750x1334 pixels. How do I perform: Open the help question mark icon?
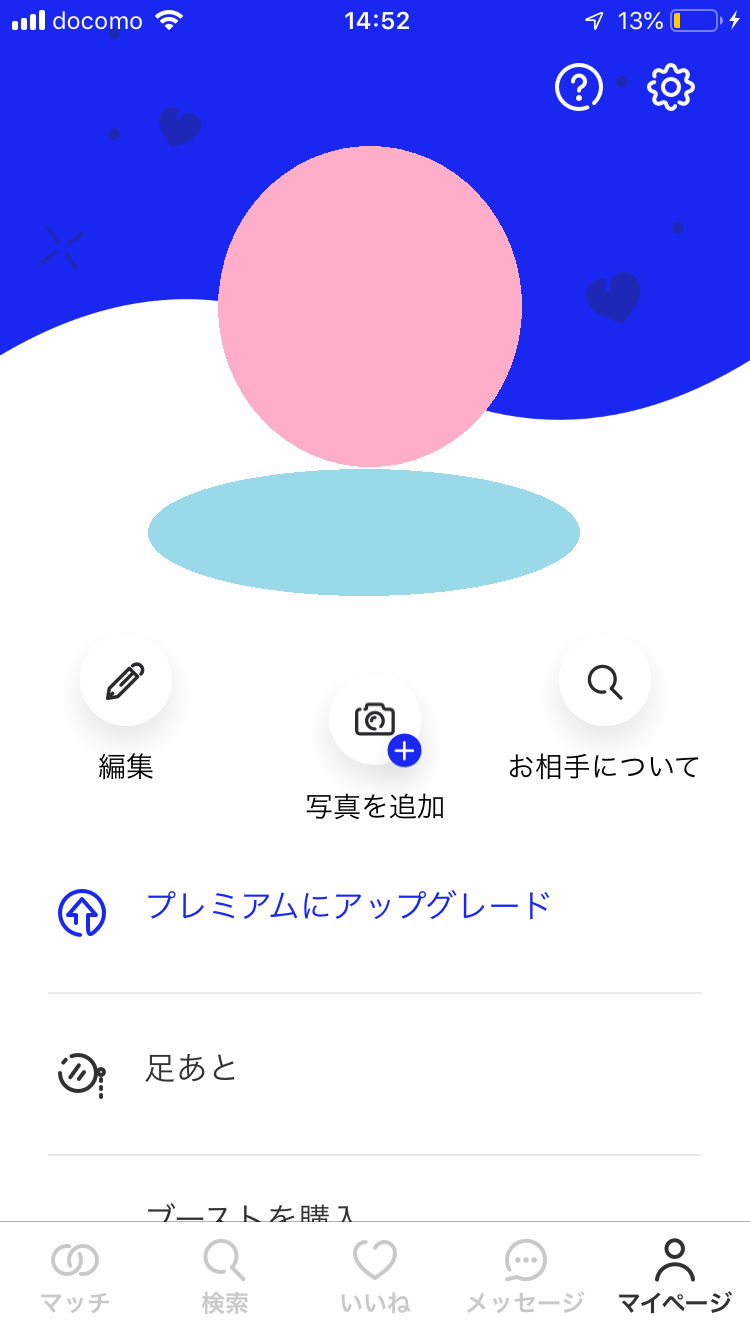[x=579, y=87]
